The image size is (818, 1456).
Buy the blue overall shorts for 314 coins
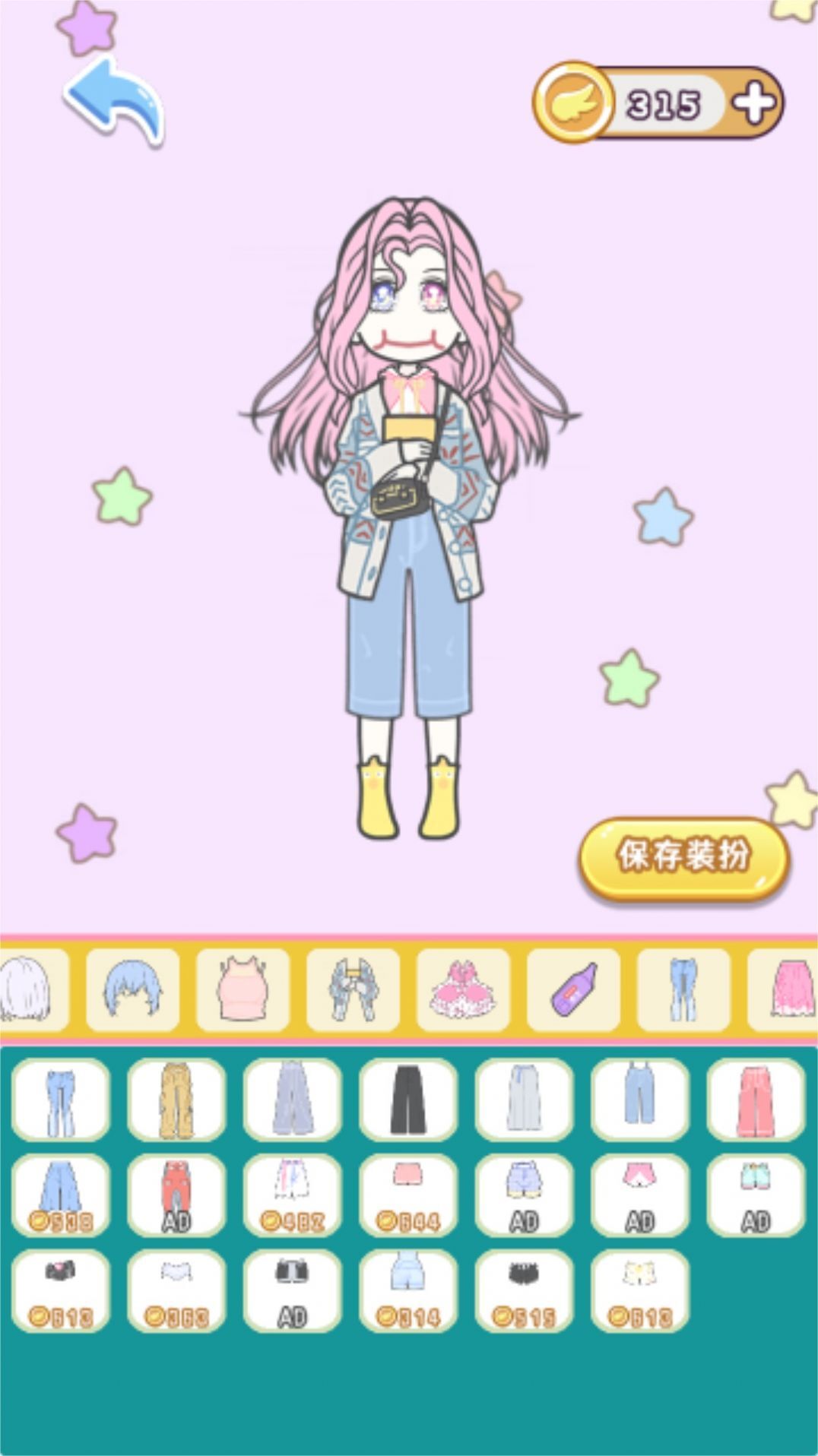408,1290
